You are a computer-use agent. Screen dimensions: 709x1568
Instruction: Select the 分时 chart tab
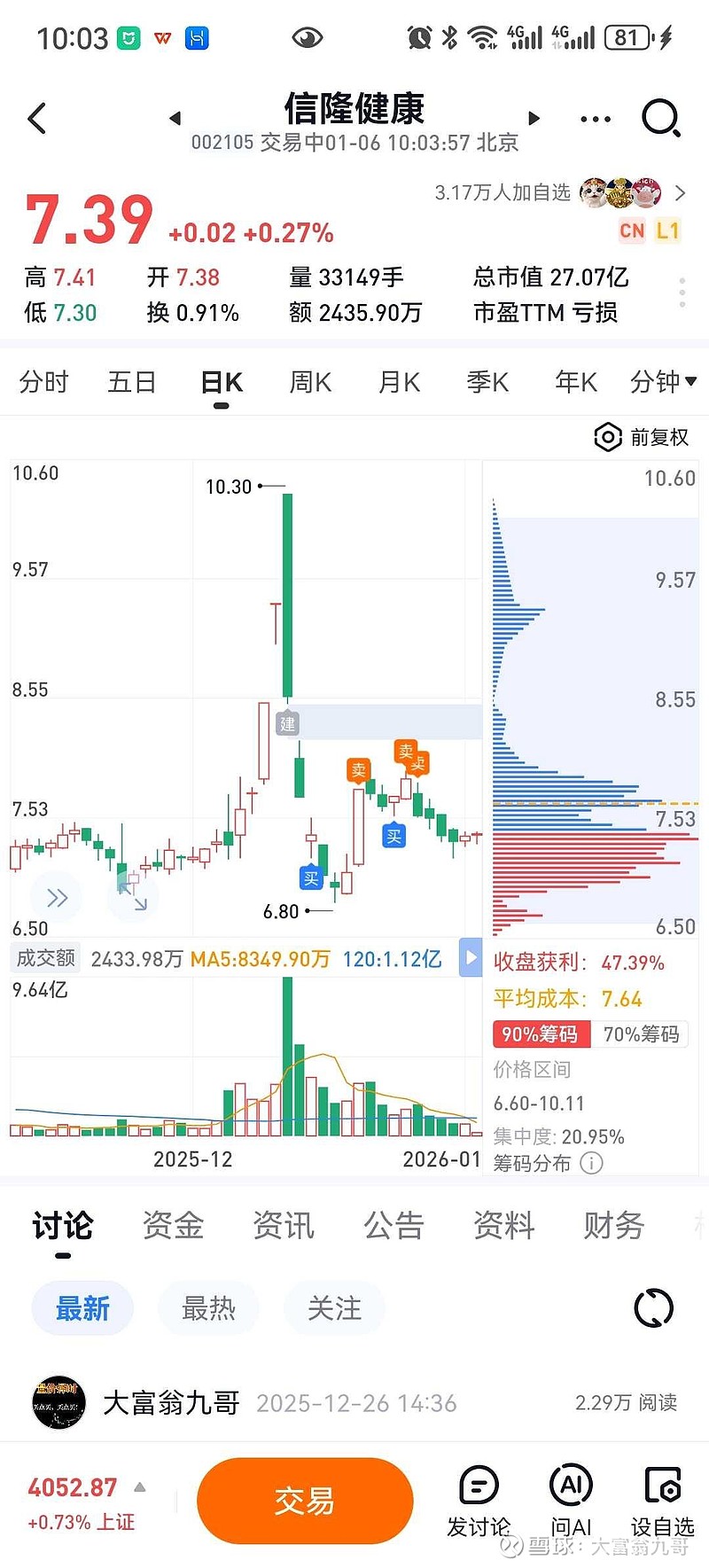pyautogui.click(x=43, y=382)
